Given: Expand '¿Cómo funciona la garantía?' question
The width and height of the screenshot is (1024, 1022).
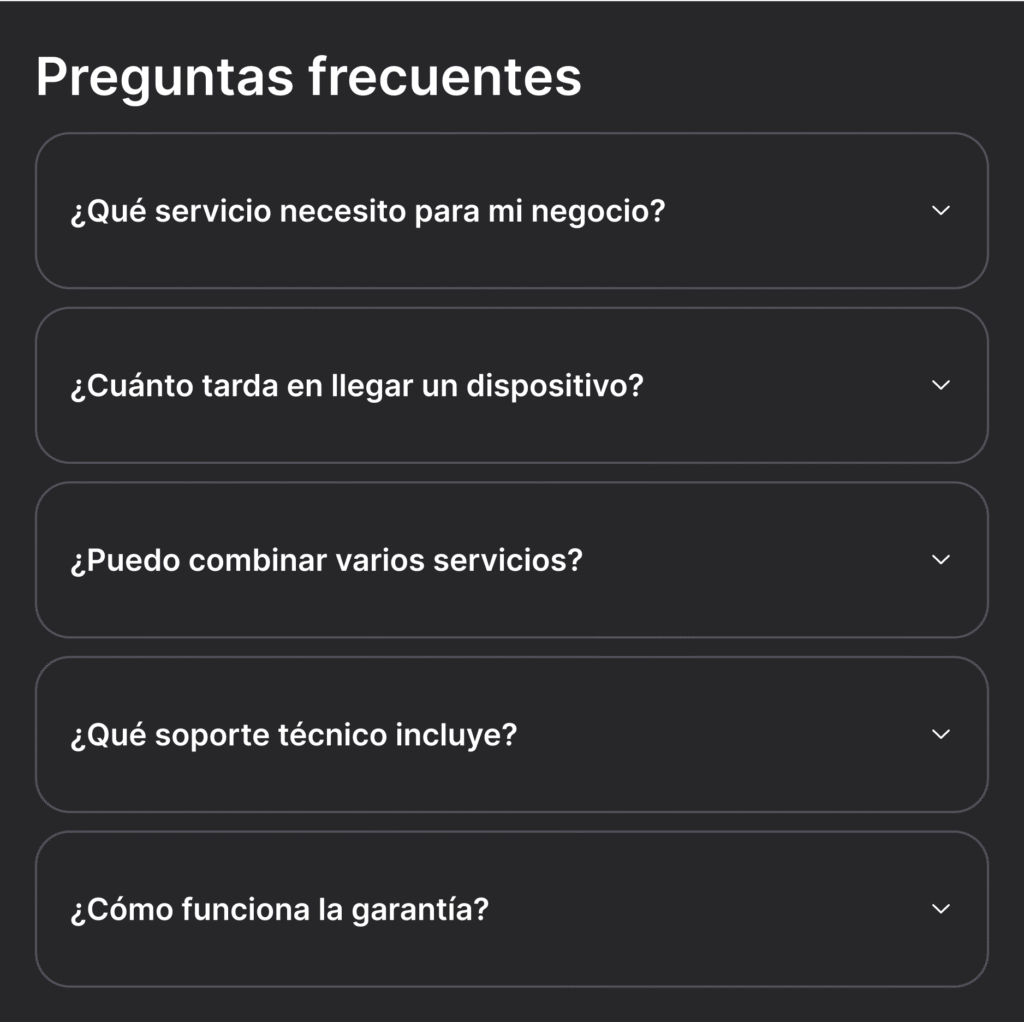Looking at the screenshot, I should (511, 909).
